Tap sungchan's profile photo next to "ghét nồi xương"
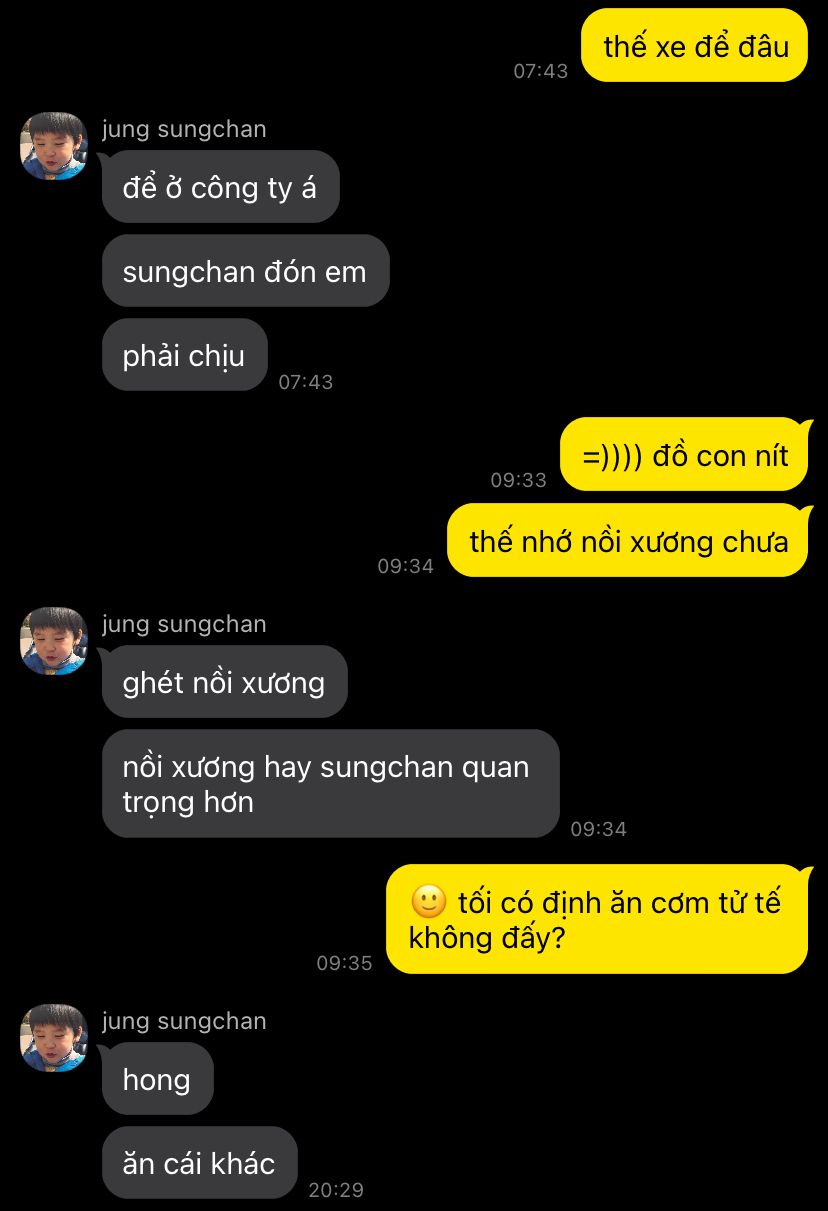This screenshot has width=828, height=1211. click(53, 641)
